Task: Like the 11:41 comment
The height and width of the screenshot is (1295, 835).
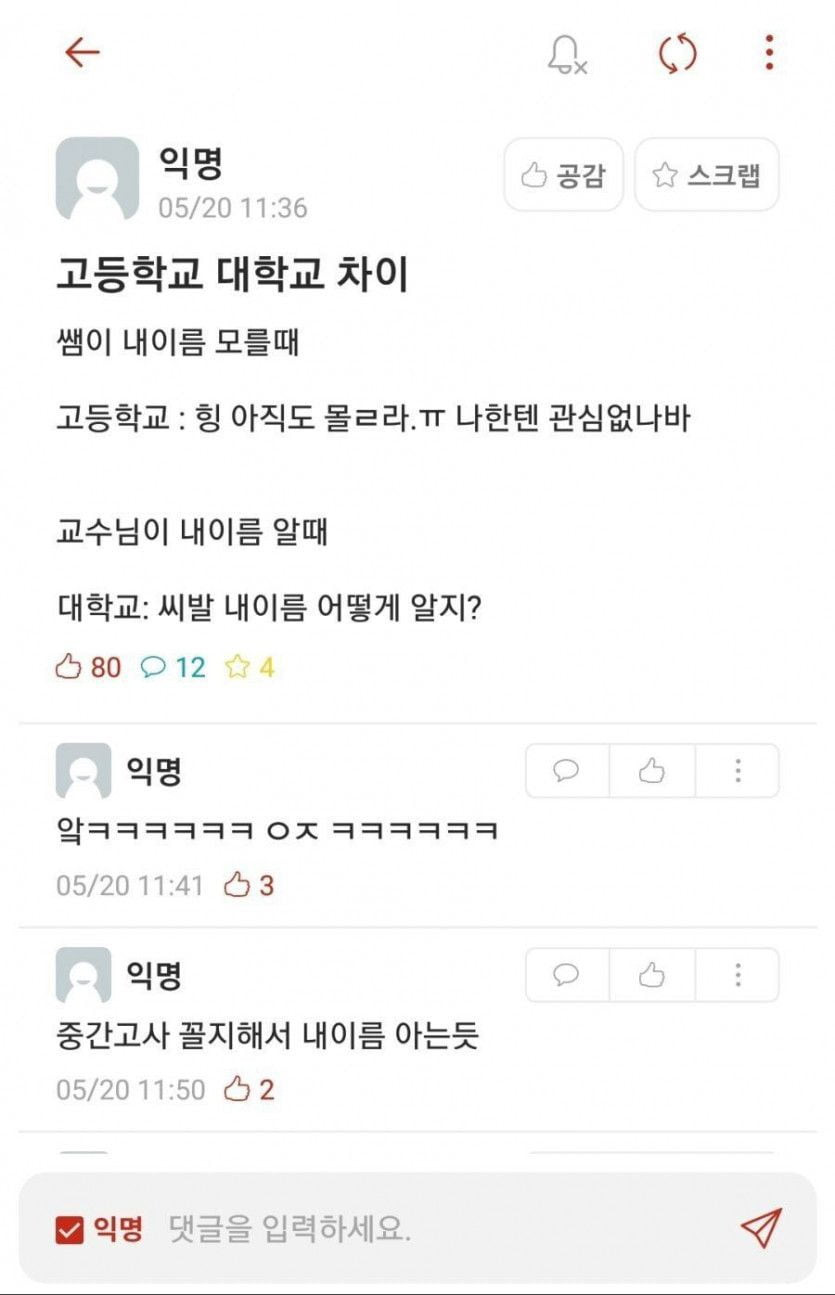Action: coord(652,771)
